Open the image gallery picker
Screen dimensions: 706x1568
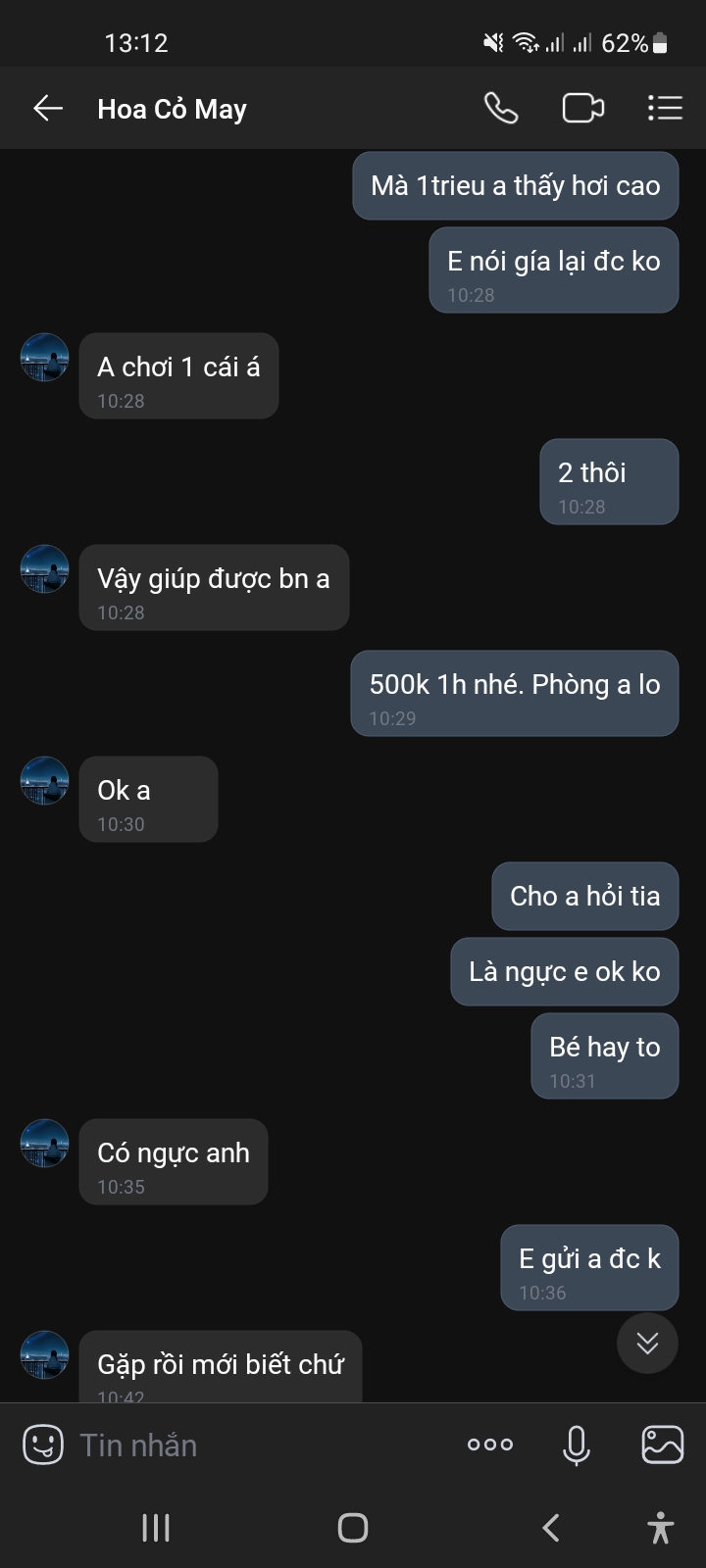pyautogui.click(x=662, y=1445)
